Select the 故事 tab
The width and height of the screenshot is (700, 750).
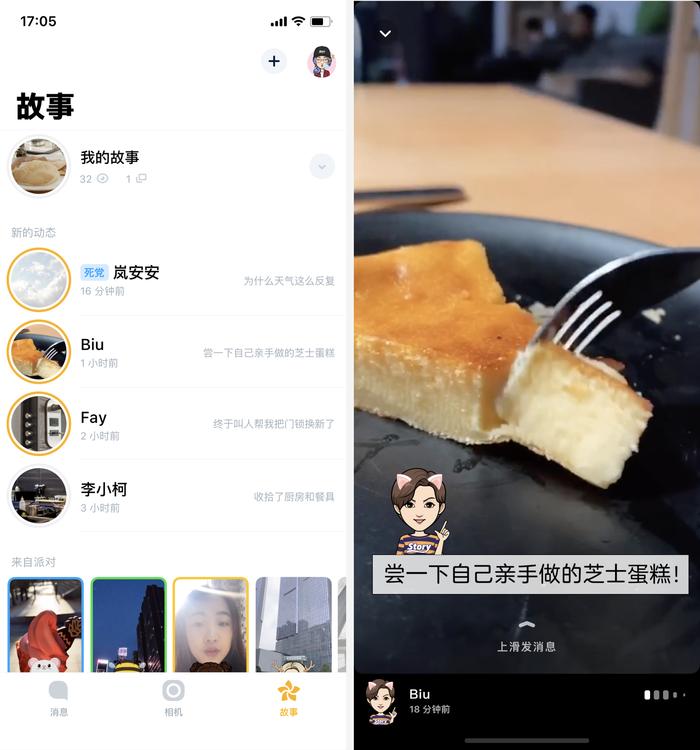tap(288, 698)
